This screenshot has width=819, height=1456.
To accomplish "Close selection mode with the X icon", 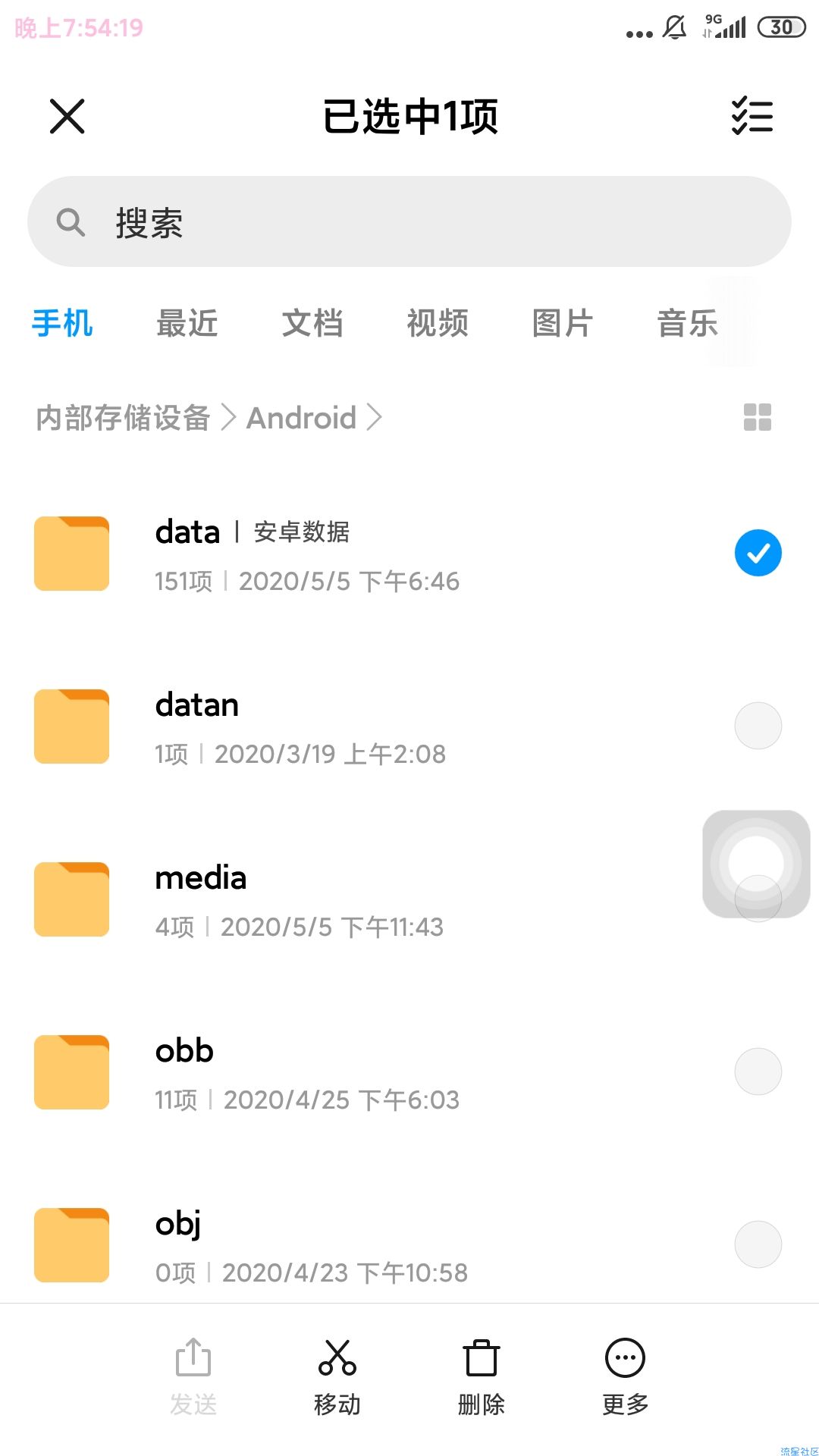I will 67,116.
